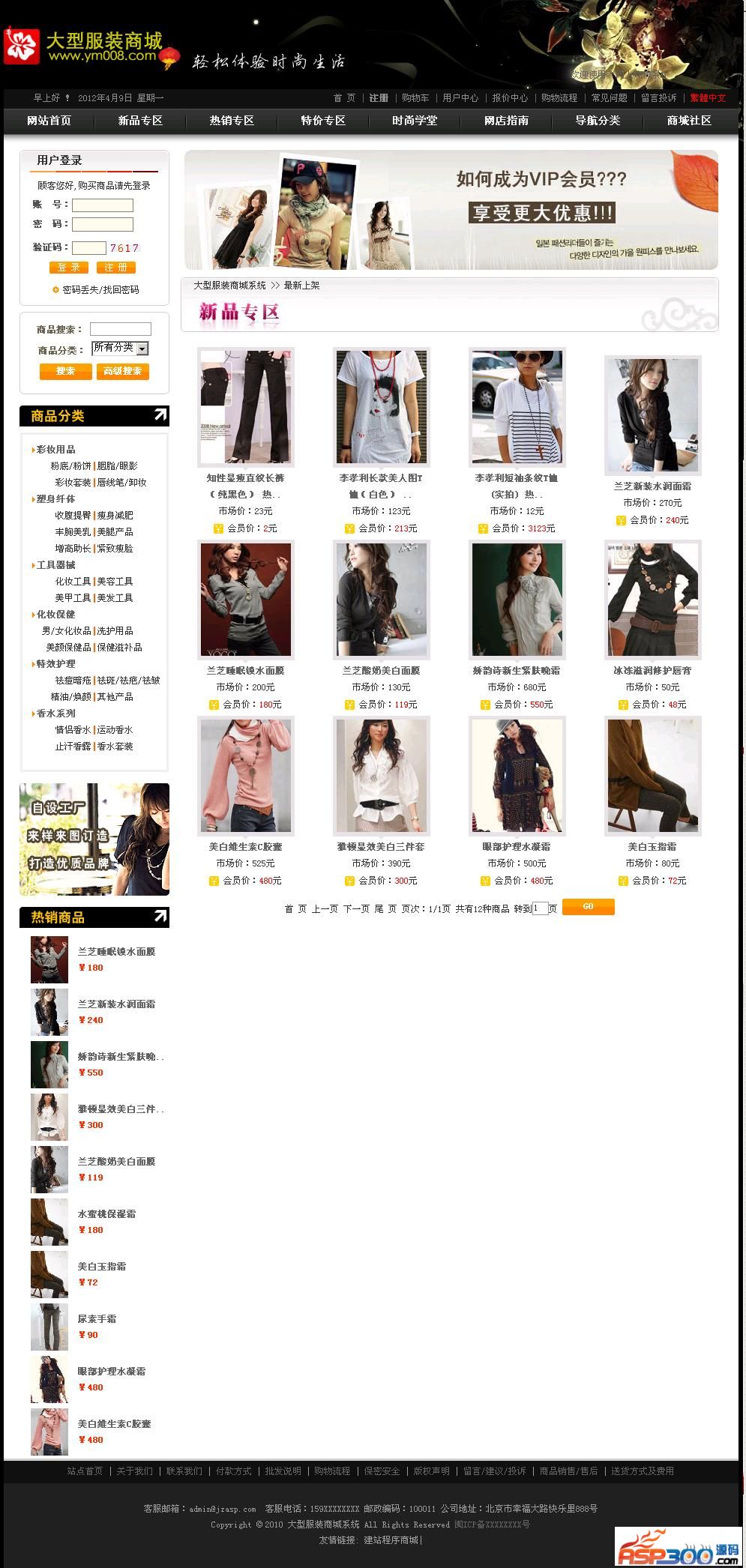
Task: Tap the orange 登录 button
Action: pyautogui.click(x=69, y=268)
